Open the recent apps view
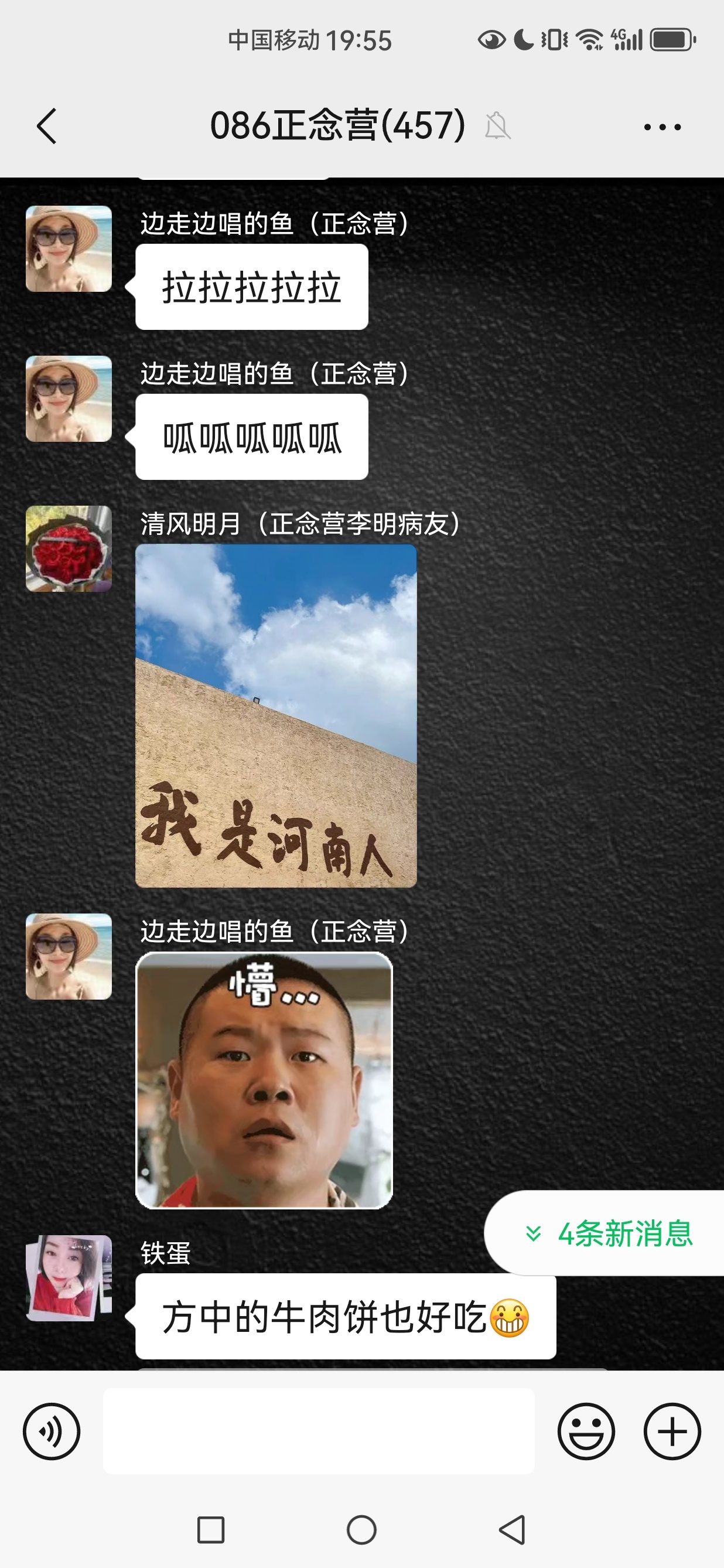The width and height of the screenshot is (724, 1568). tap(210, 1530)
